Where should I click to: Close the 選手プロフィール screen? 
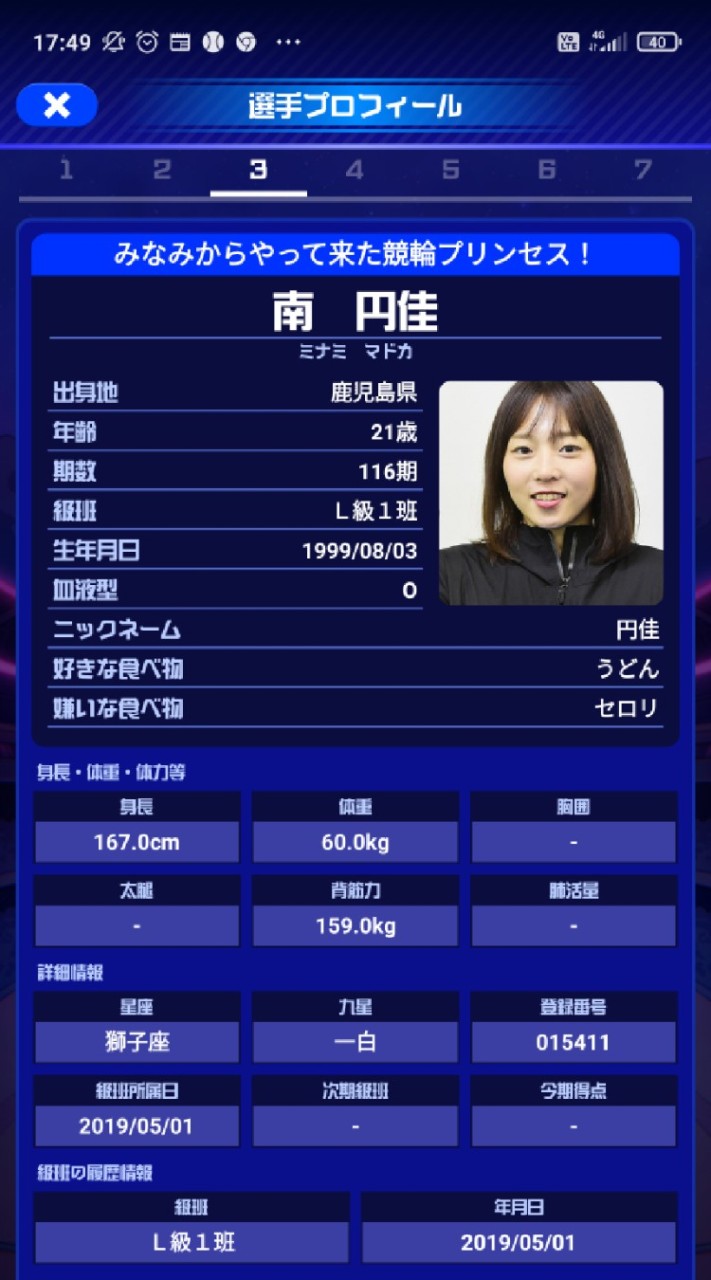tap(57, 105)
